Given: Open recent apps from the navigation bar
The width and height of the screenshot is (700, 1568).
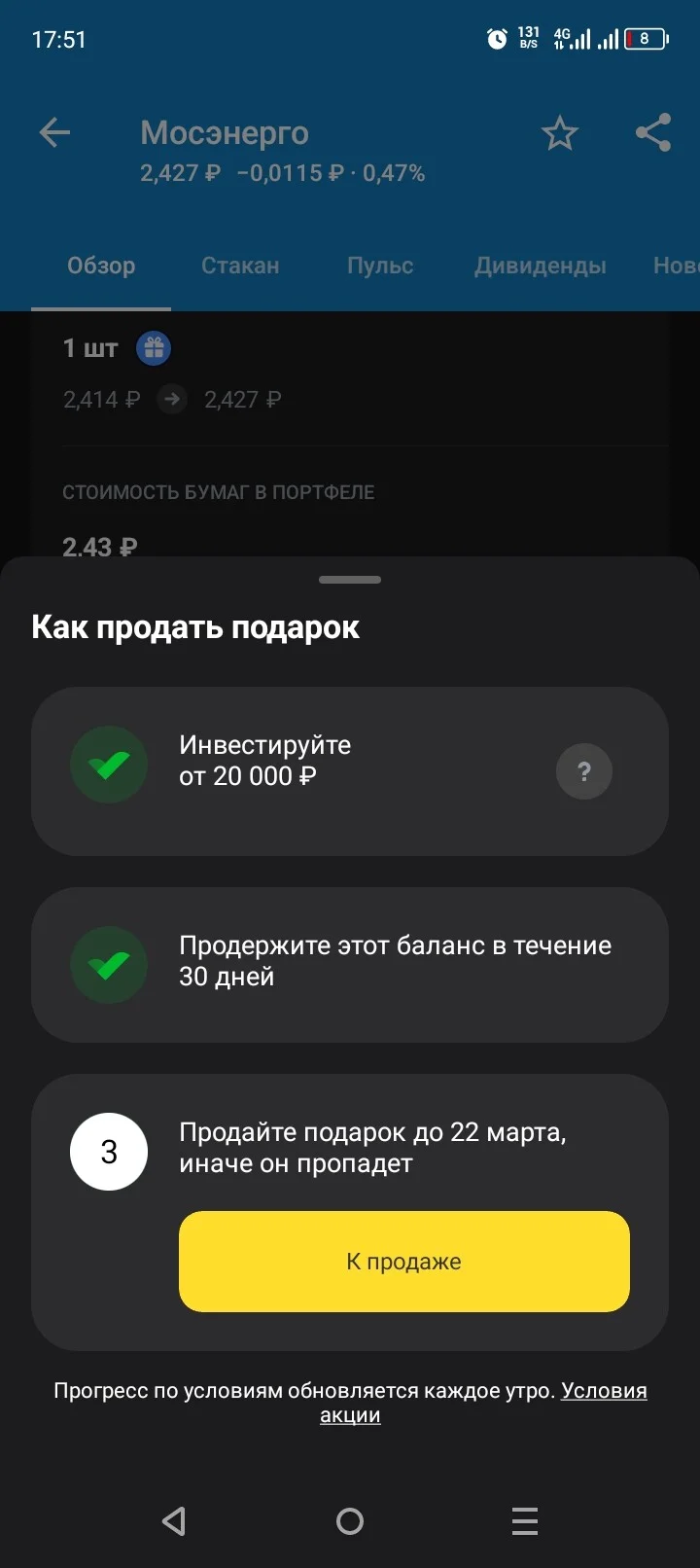Looking at the screenshot, I should click(525, 1521).
